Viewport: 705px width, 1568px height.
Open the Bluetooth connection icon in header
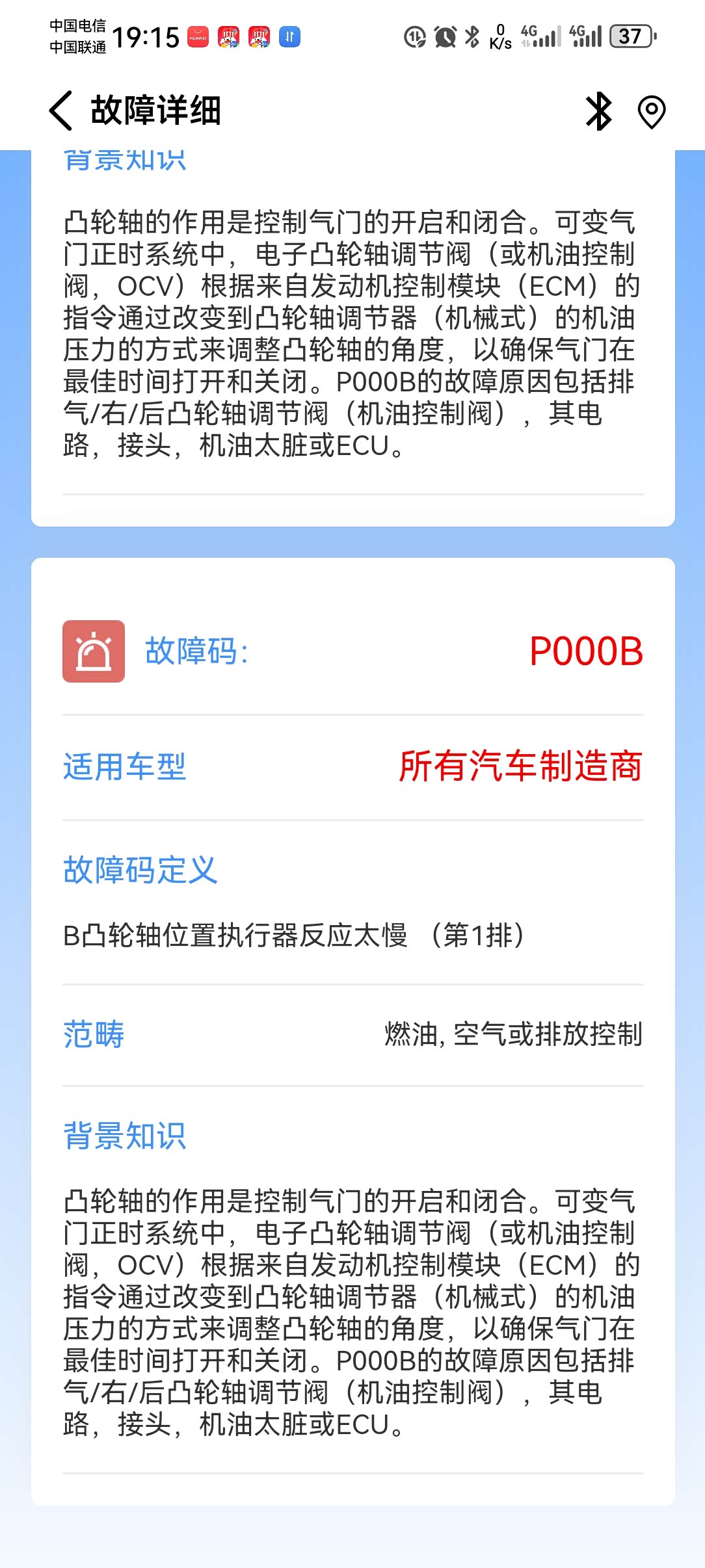(x=598, y=111)
